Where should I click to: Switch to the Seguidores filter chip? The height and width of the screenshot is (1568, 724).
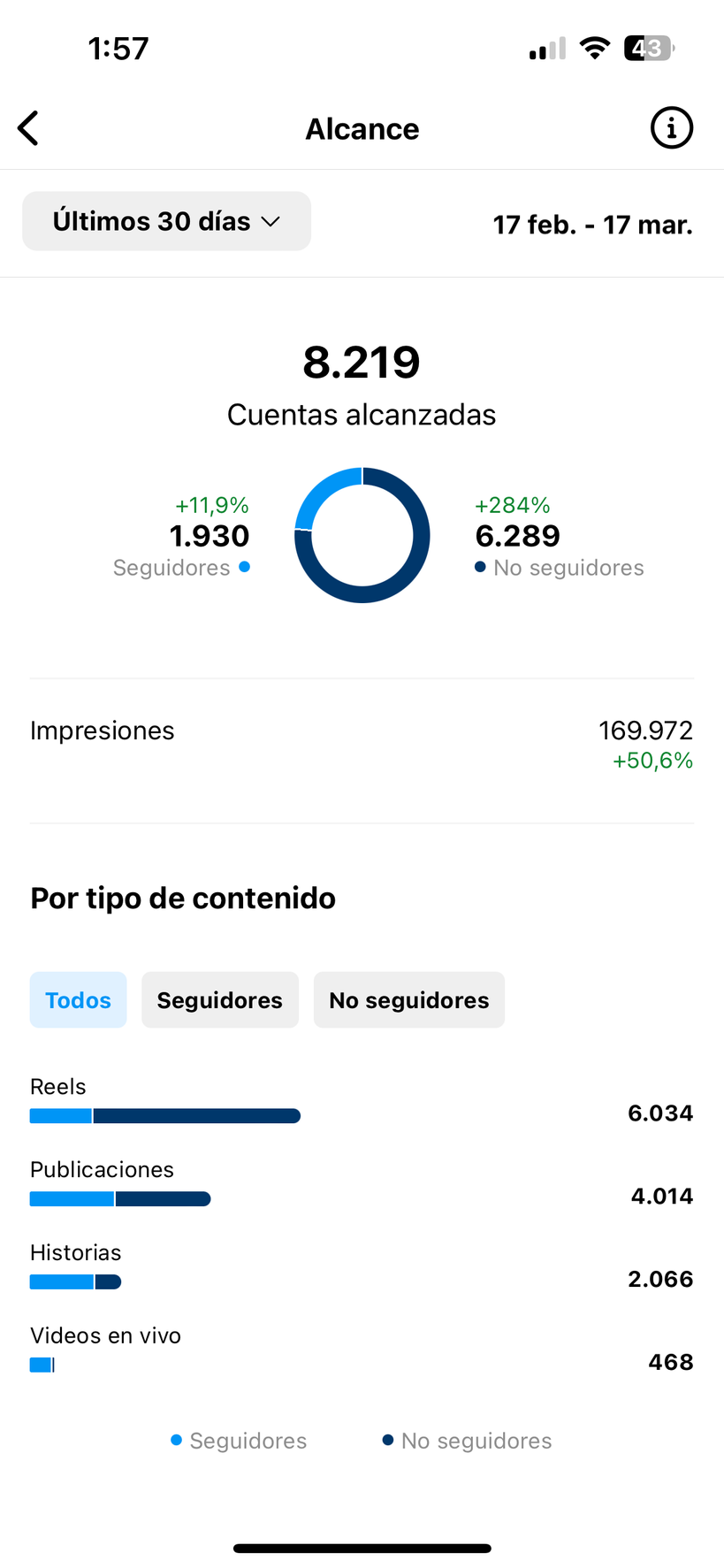pyautogui.click(x=219, y=1000)
